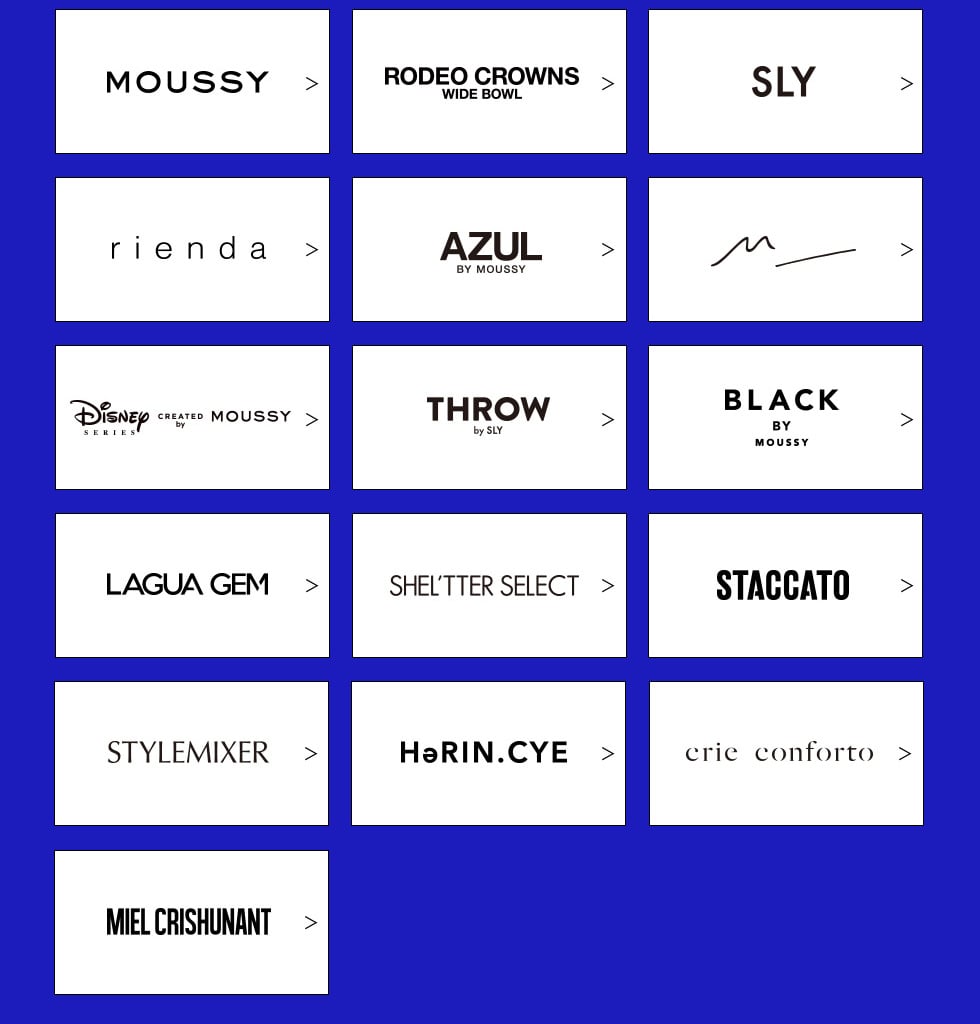
Task: Open the MOUSSY brand tile
Action: (x=192, y=82)
